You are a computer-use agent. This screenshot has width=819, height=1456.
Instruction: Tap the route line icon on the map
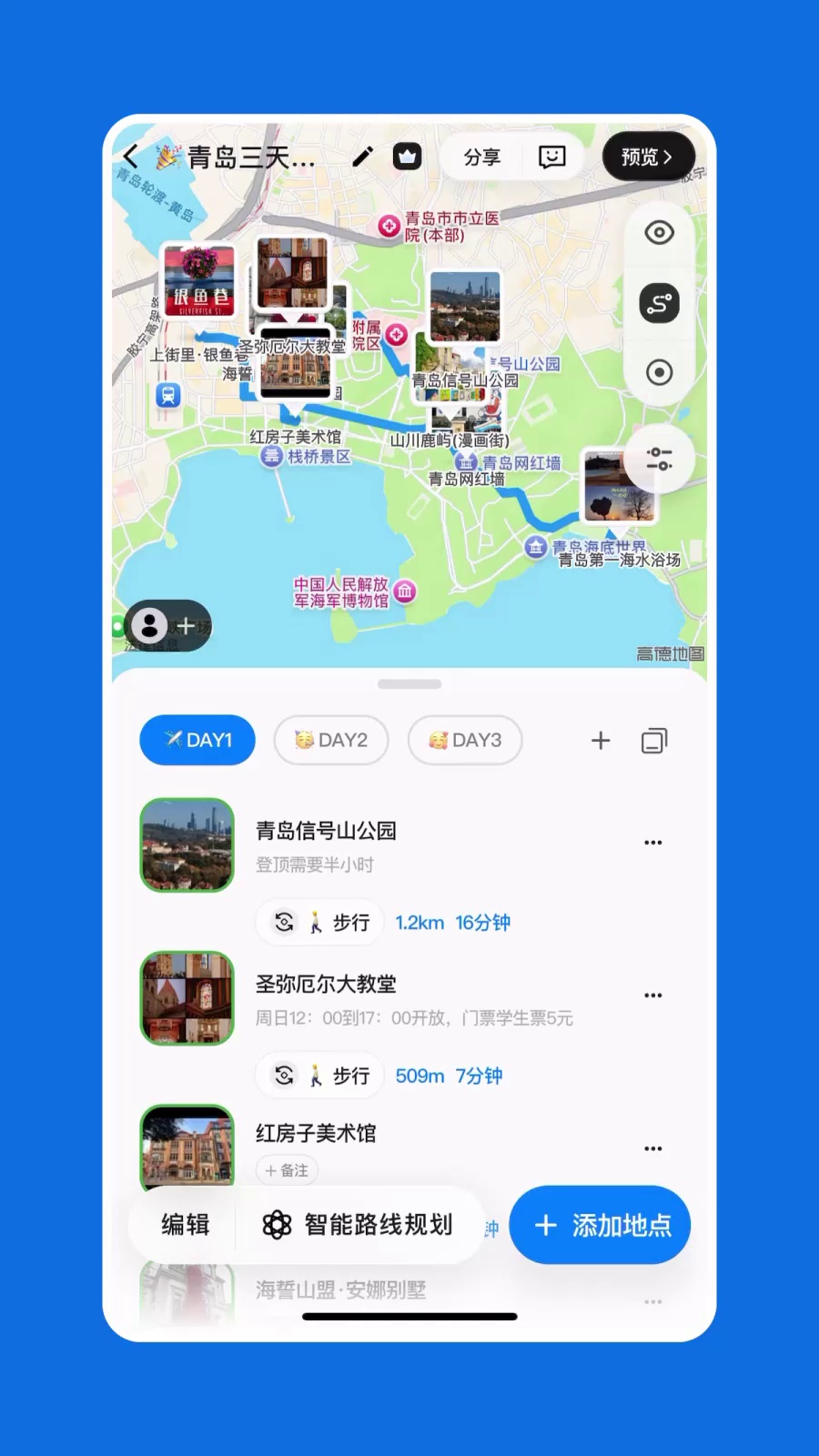pyautogui.click(x=659, y=303)
